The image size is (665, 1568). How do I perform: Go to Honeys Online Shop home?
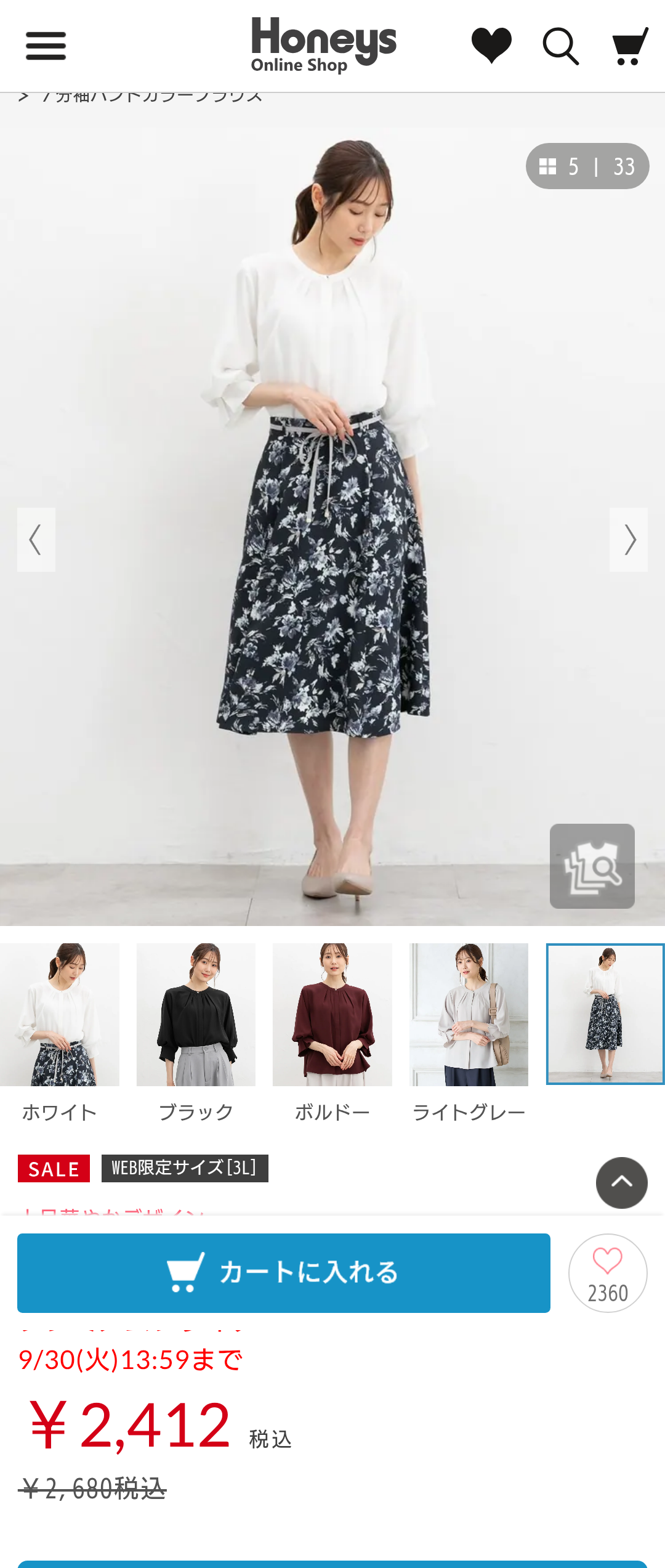[323, 44]
